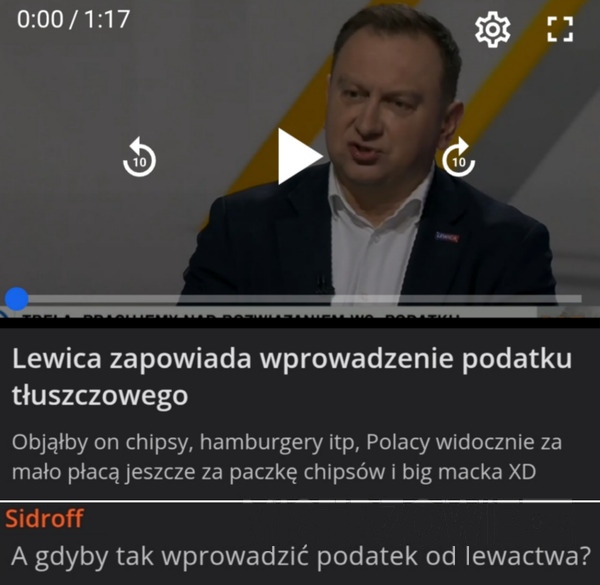Rewind the video 10 seconds

coord(139,157)
